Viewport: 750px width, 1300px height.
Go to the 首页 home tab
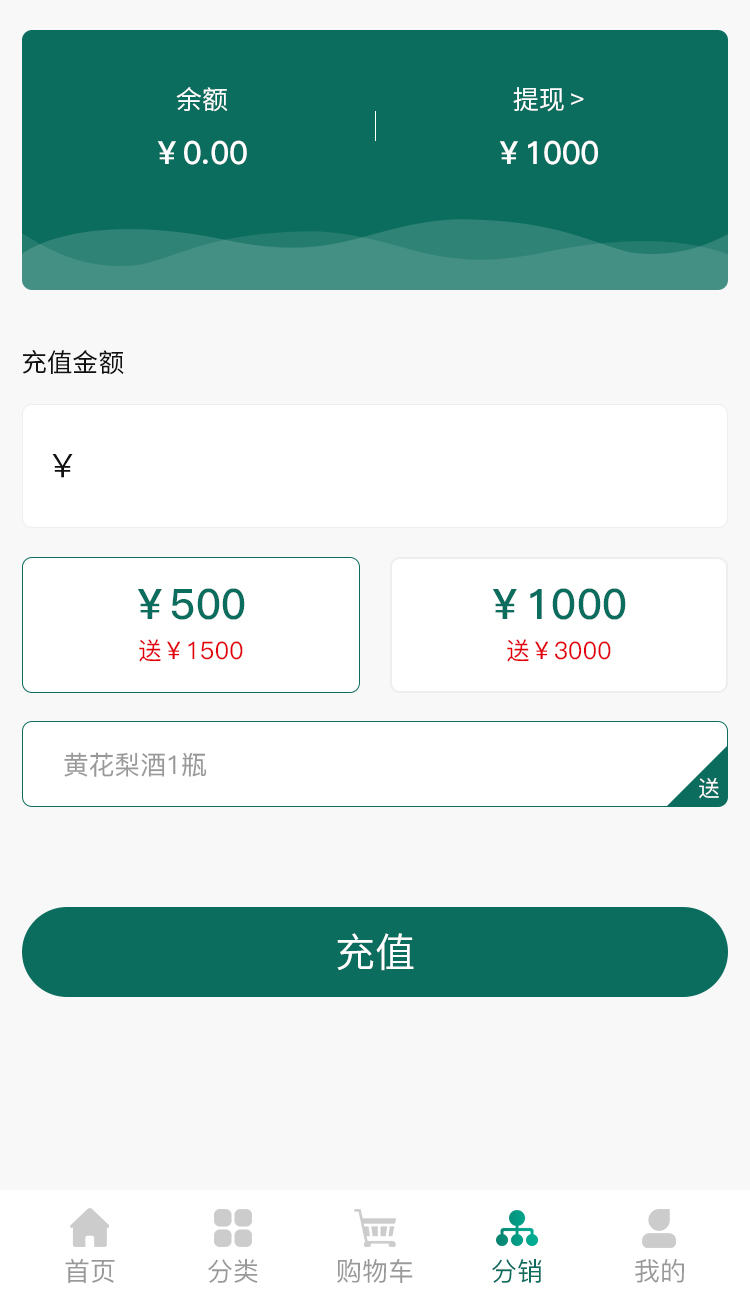[x=90, y=1245]
